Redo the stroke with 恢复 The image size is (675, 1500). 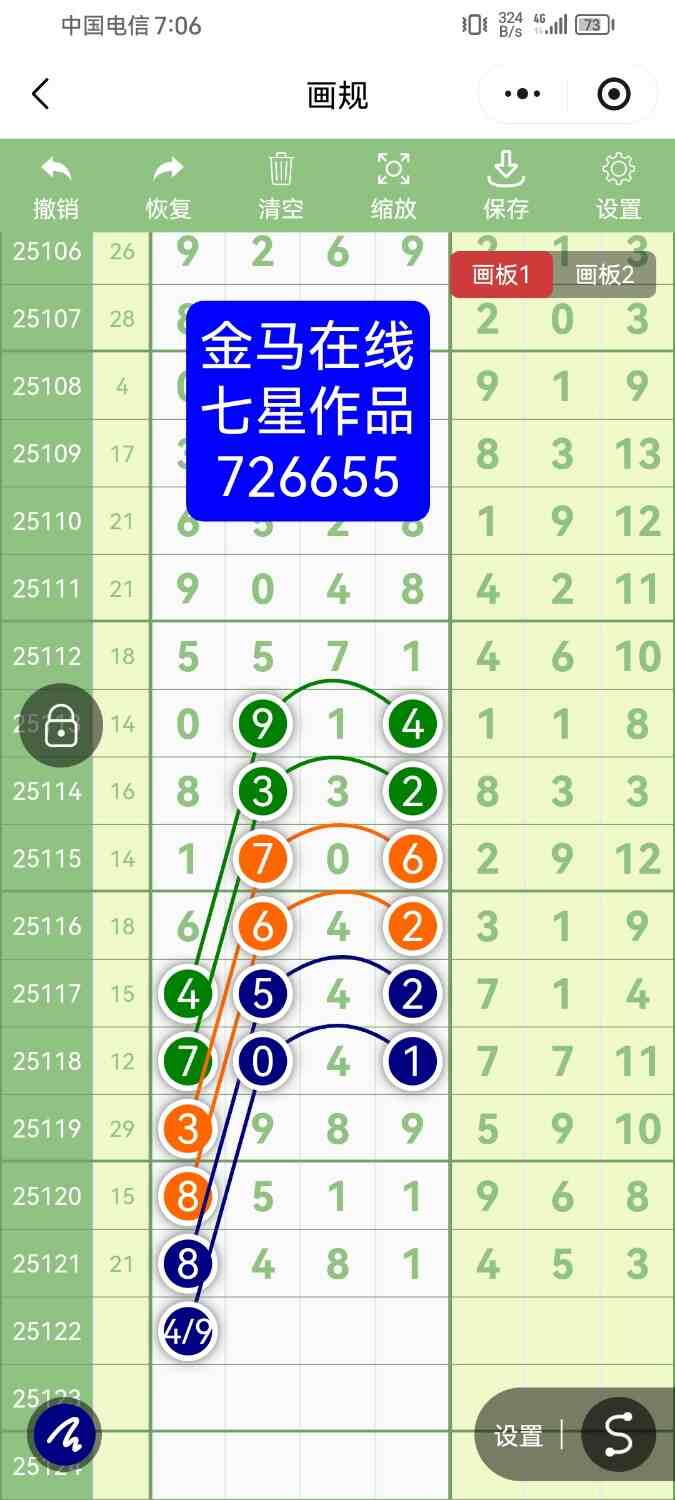[x=168, y=187]
